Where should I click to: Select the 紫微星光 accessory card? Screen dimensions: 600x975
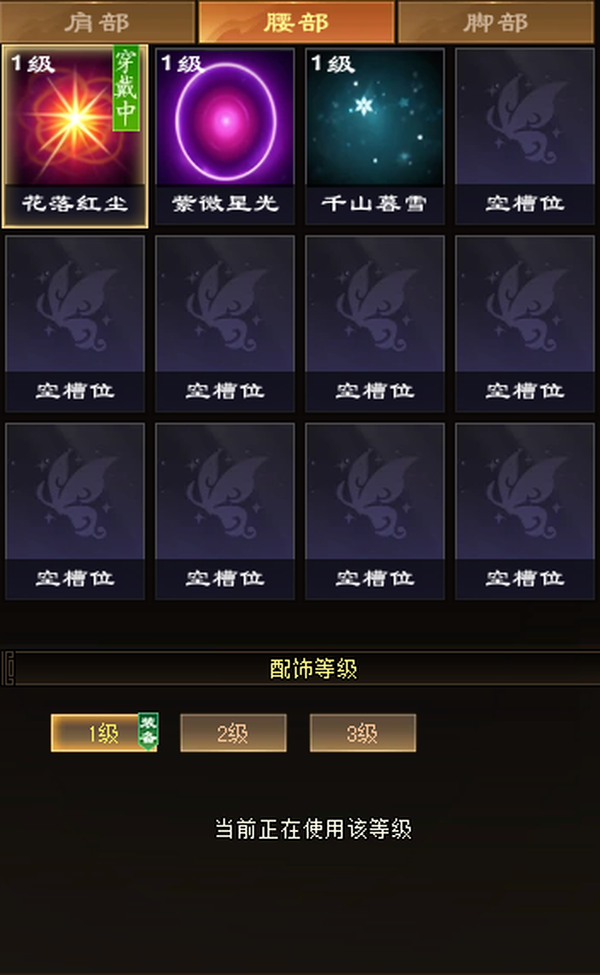click(x=224, y=136)
